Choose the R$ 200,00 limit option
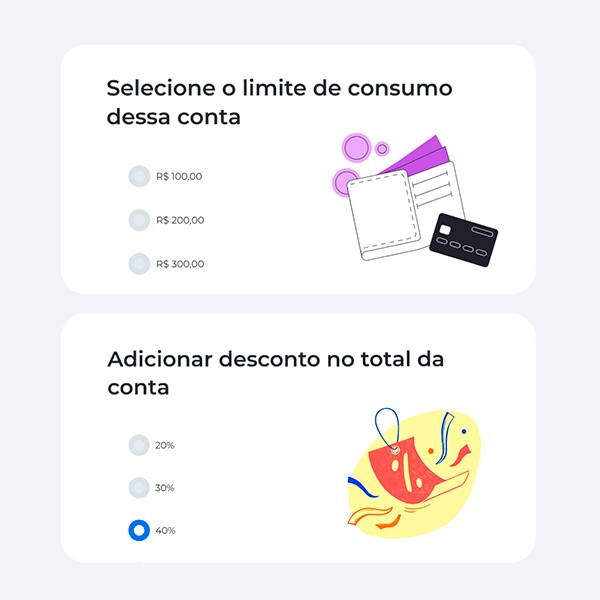The width and height of the screenshot is (600, 600). tap(139, 220)
